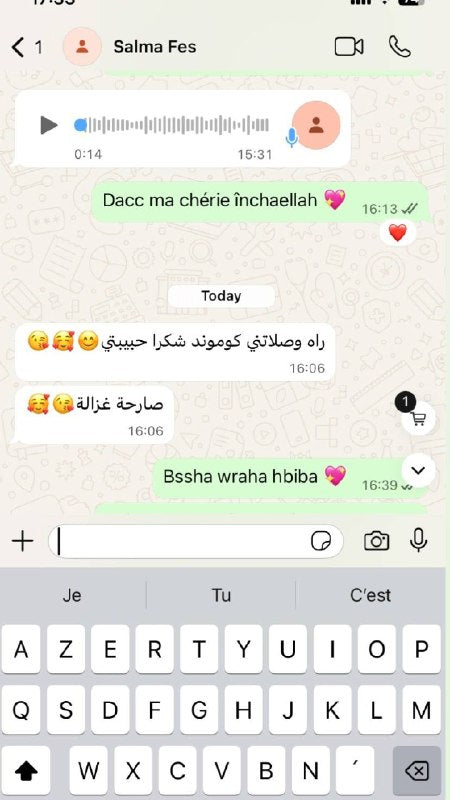Start a voice call with Salma Fes
The width and height of the screenshot is (450, 800).
[x=399, y=47]
